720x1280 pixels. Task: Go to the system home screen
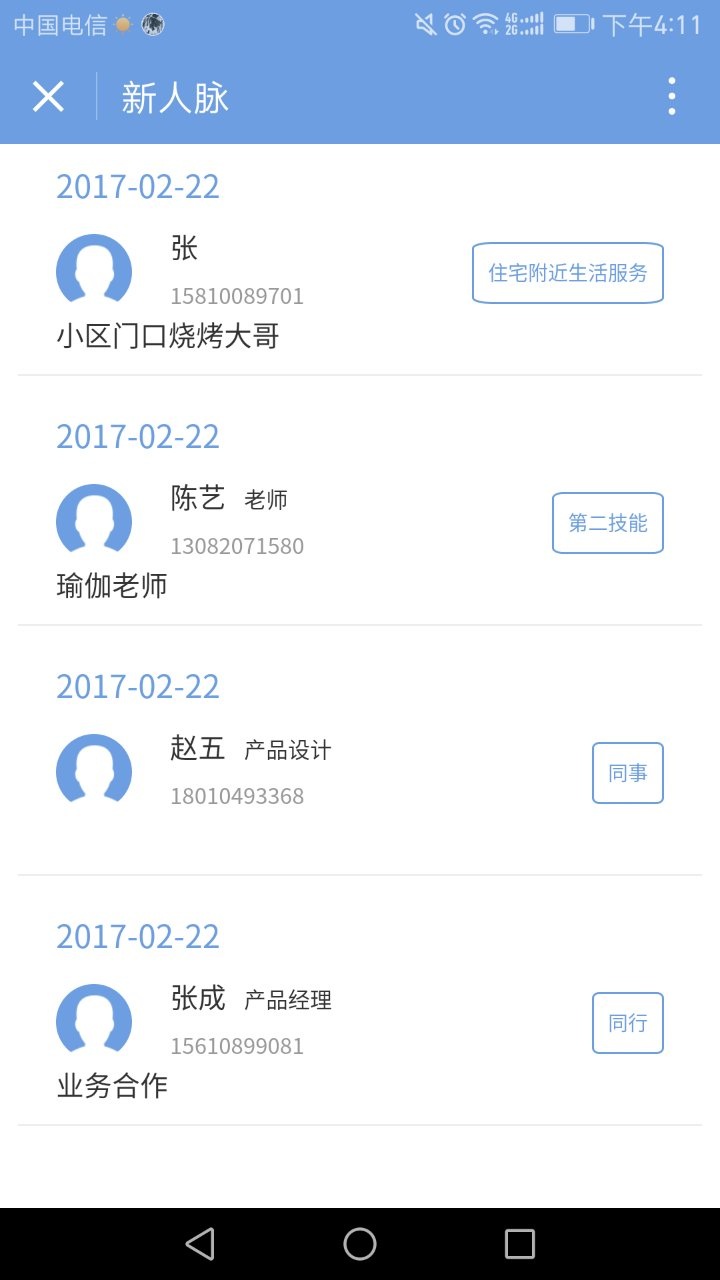[x=360, y=1244]
